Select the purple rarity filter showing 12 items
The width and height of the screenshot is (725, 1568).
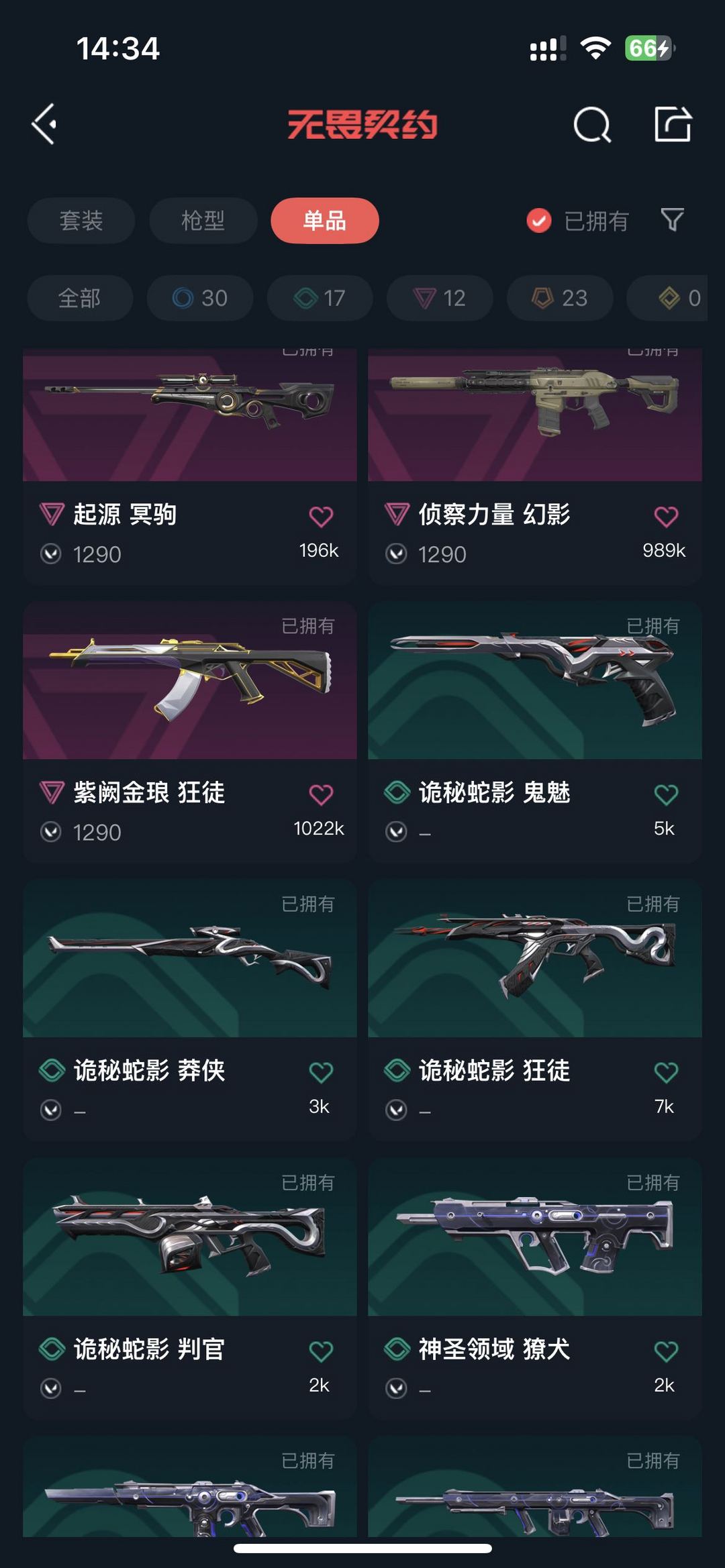click(438, 298)
